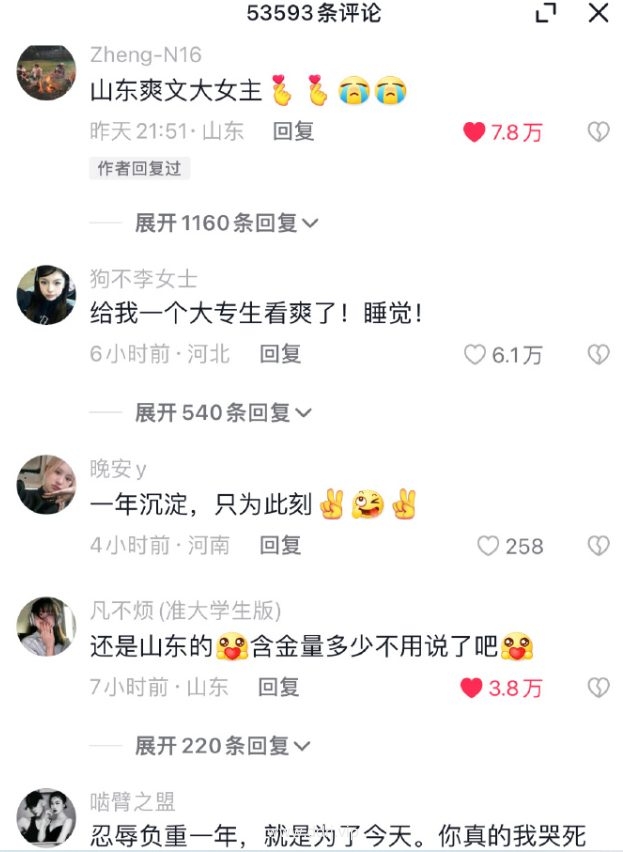Viewport: 623px width, 852px height.
Task: Open 晚安y's profile avatar
Action: coord(46,486)
